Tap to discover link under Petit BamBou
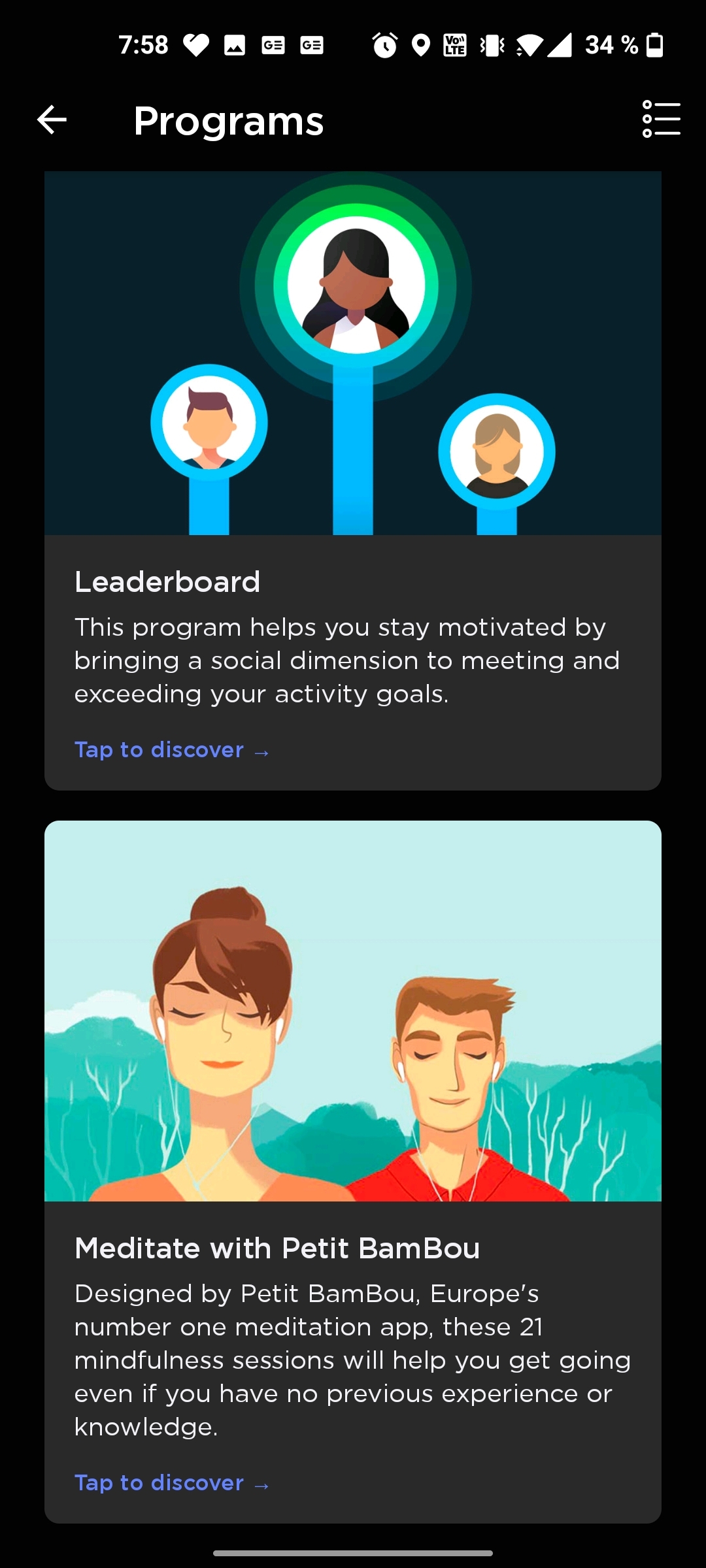 (172, 1483)
